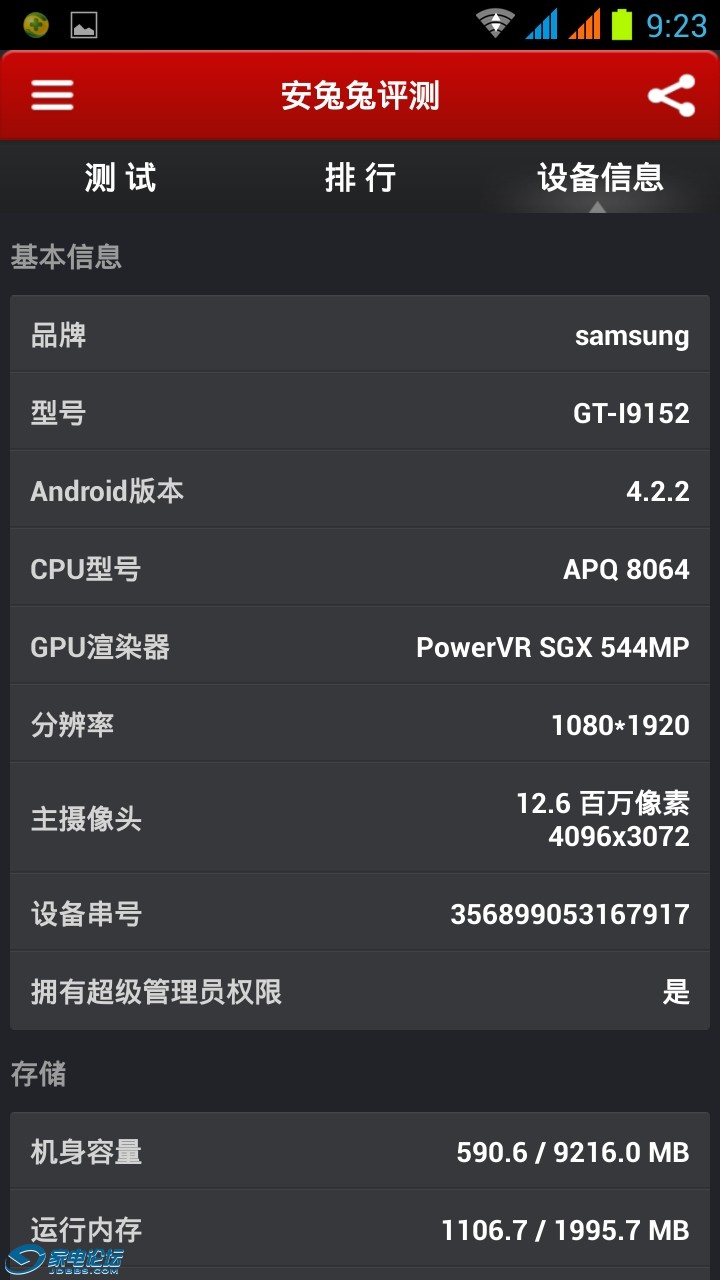Select the PowerVR SGX 544MP GPU row
720x1280 pixels.
tap(360, 647)
